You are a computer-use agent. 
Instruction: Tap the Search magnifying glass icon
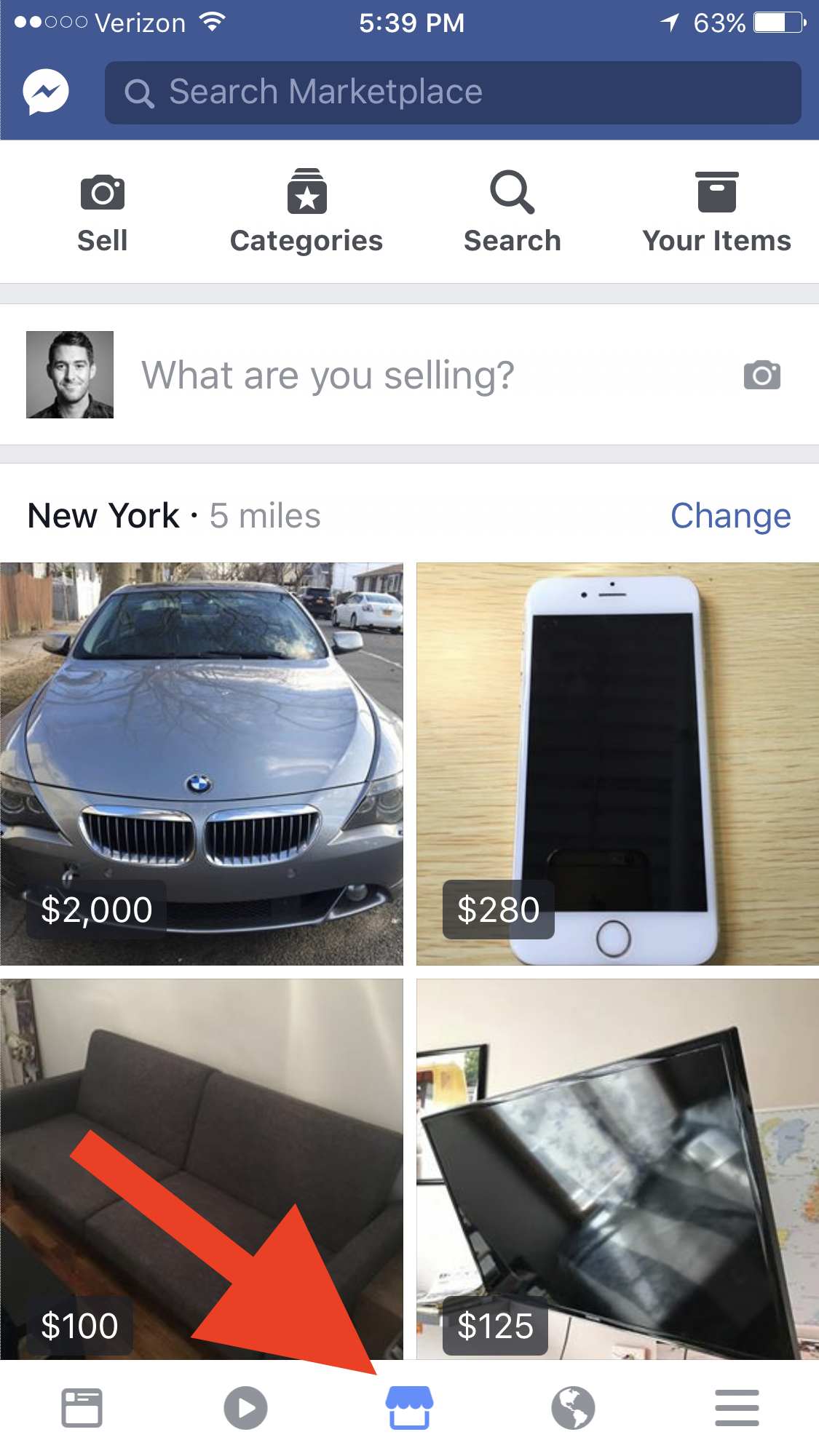(513, 192)
